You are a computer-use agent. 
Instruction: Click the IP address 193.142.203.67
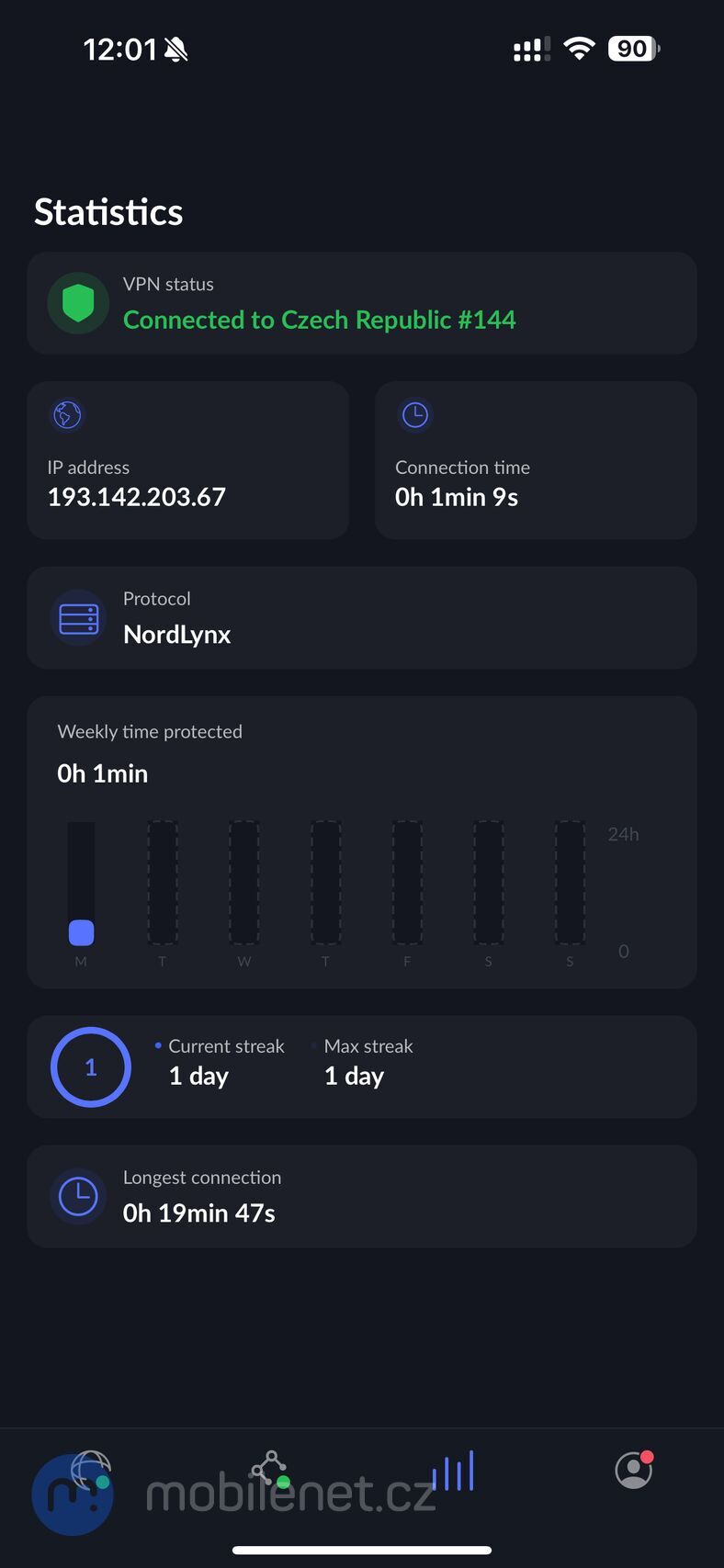click(x=136, y=497)
